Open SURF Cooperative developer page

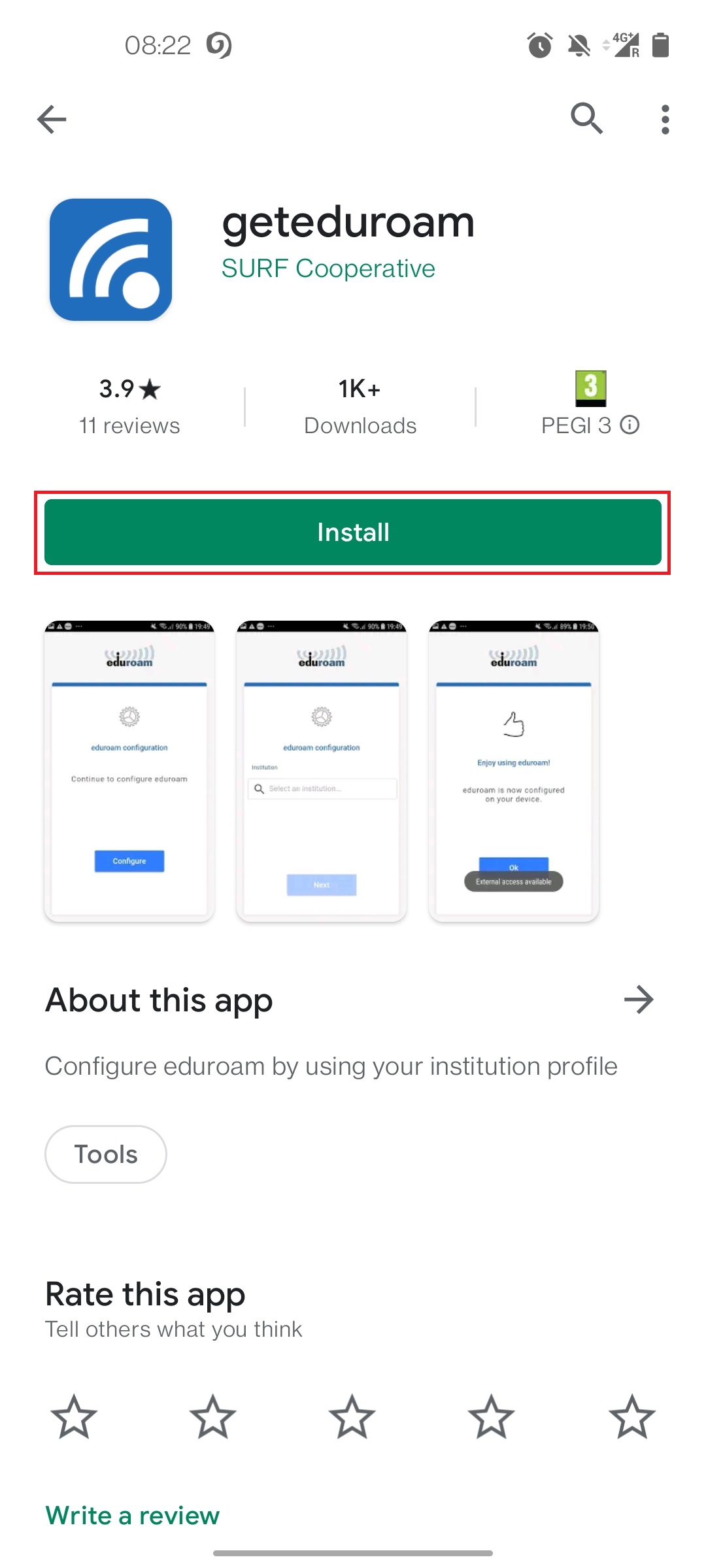(x=328, y=269)
